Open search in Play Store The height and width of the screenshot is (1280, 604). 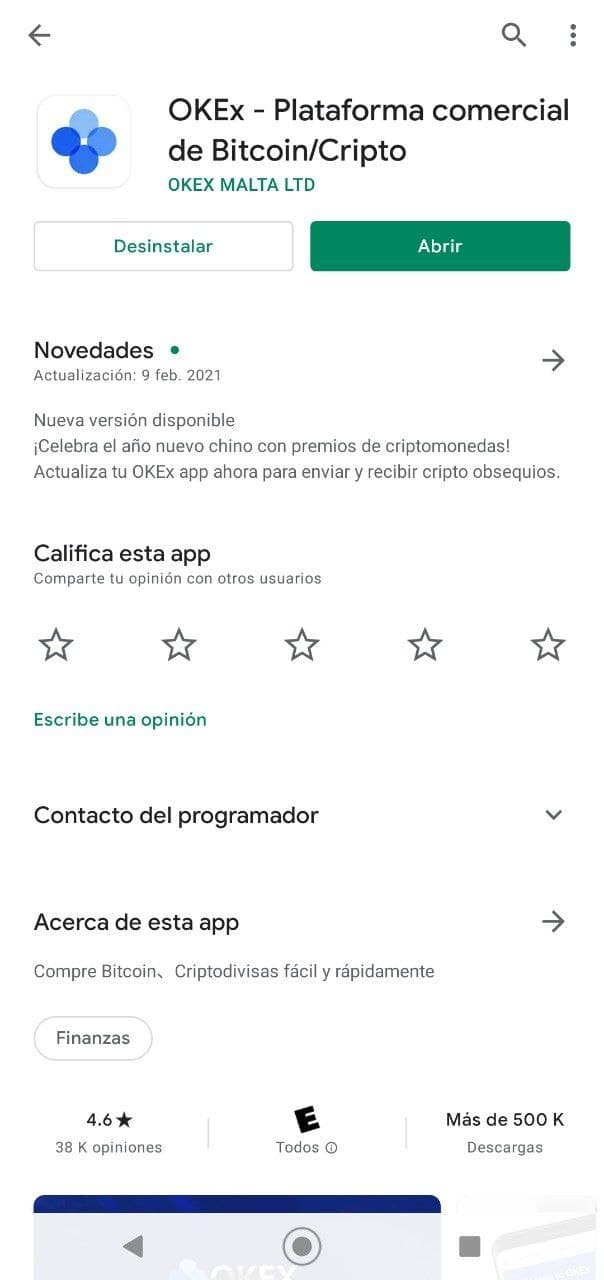coord(514,36)
